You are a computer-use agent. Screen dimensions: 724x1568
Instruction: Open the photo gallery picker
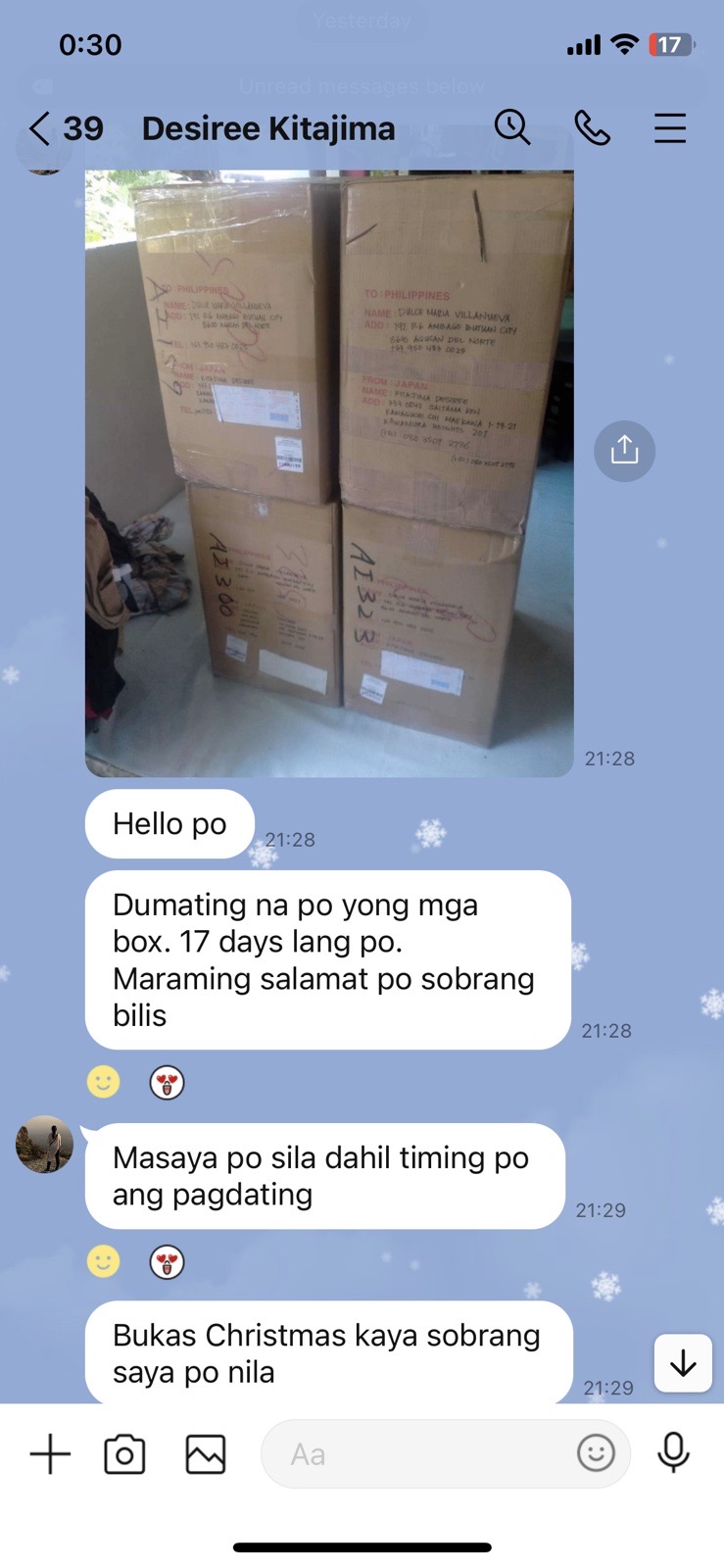206,1454
